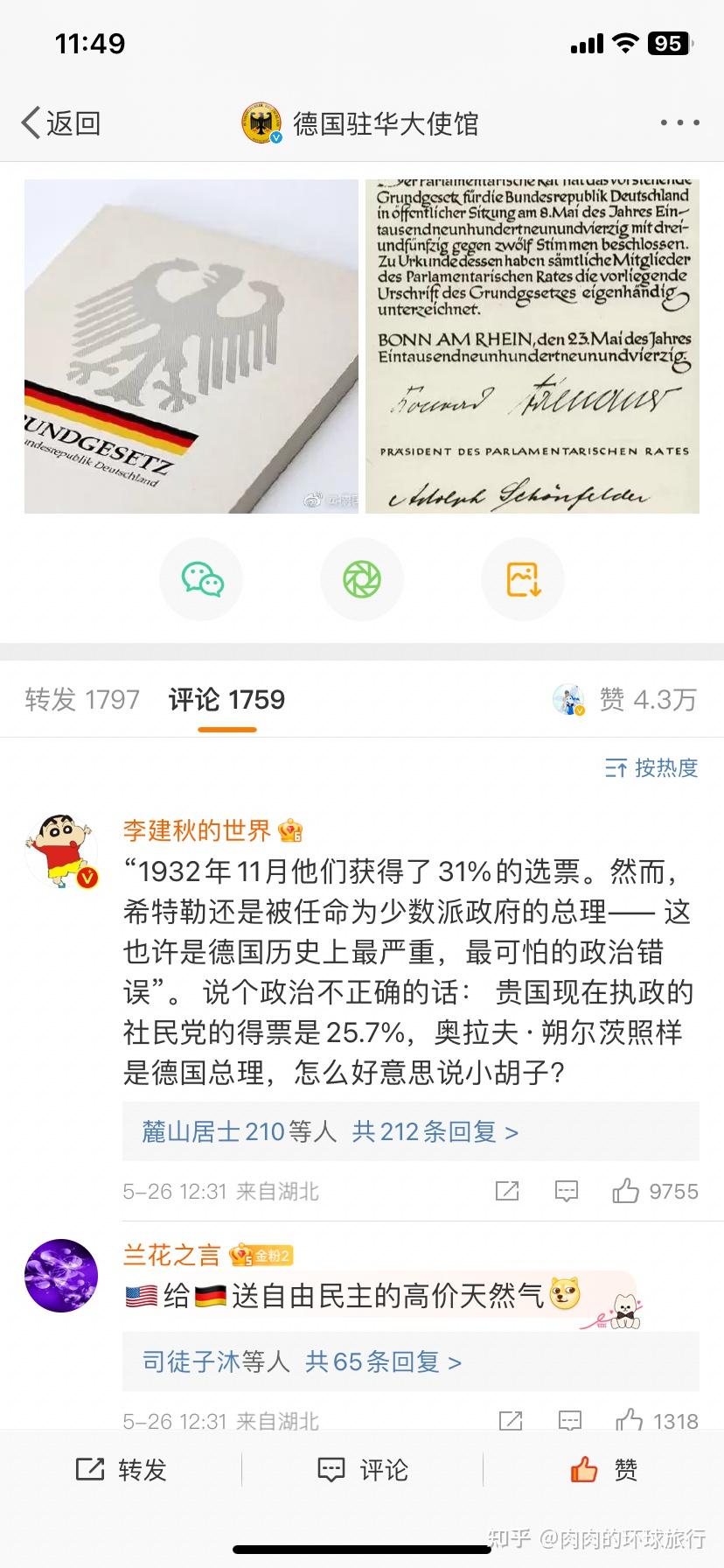Open the signed document image
The width and height of the screenshot is (724, 1568).
click(x=533, y=346)
